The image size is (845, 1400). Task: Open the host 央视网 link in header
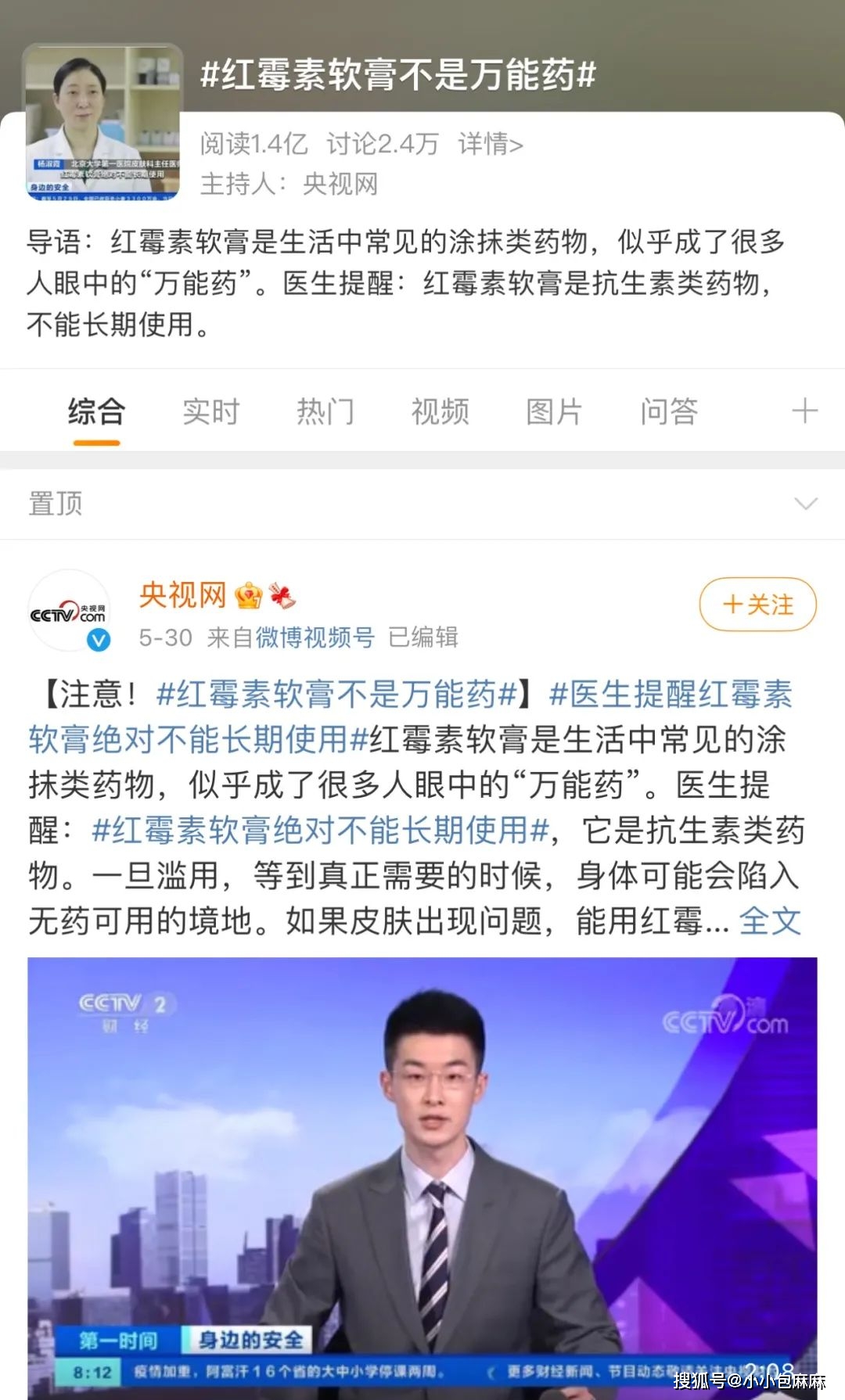tap(340, 185)
